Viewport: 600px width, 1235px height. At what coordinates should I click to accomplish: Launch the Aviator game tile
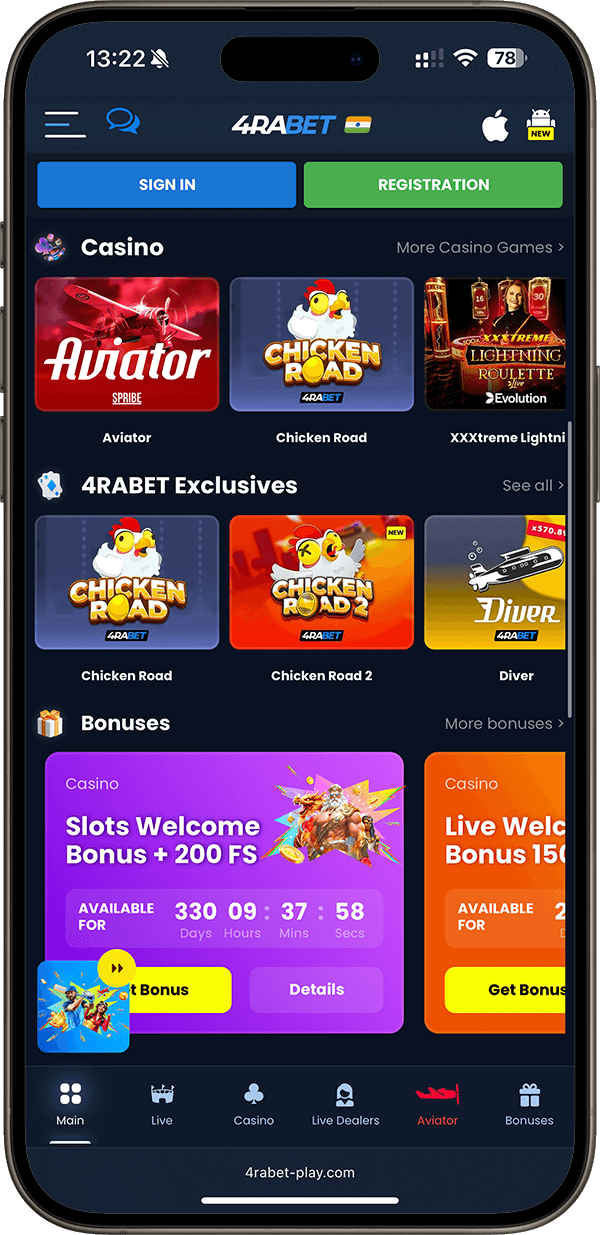click(x=127, y=345)
